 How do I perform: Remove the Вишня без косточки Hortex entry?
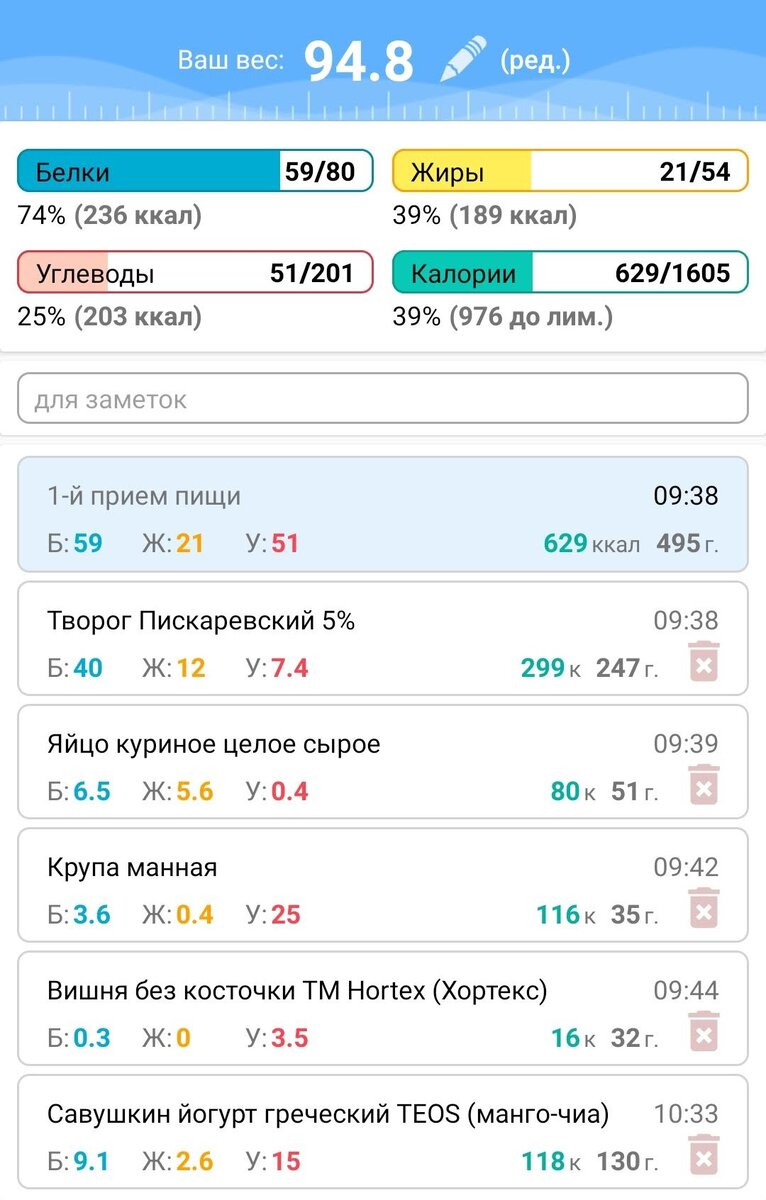[x=704, y=1031]
